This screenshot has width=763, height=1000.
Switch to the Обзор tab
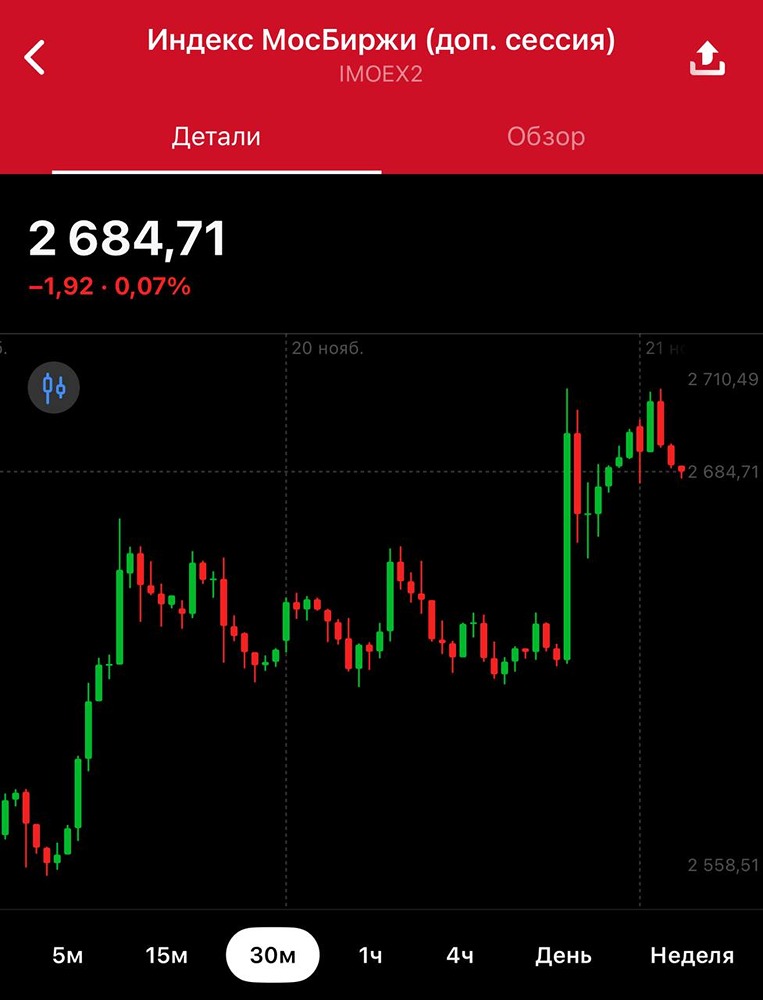(546, 137)
